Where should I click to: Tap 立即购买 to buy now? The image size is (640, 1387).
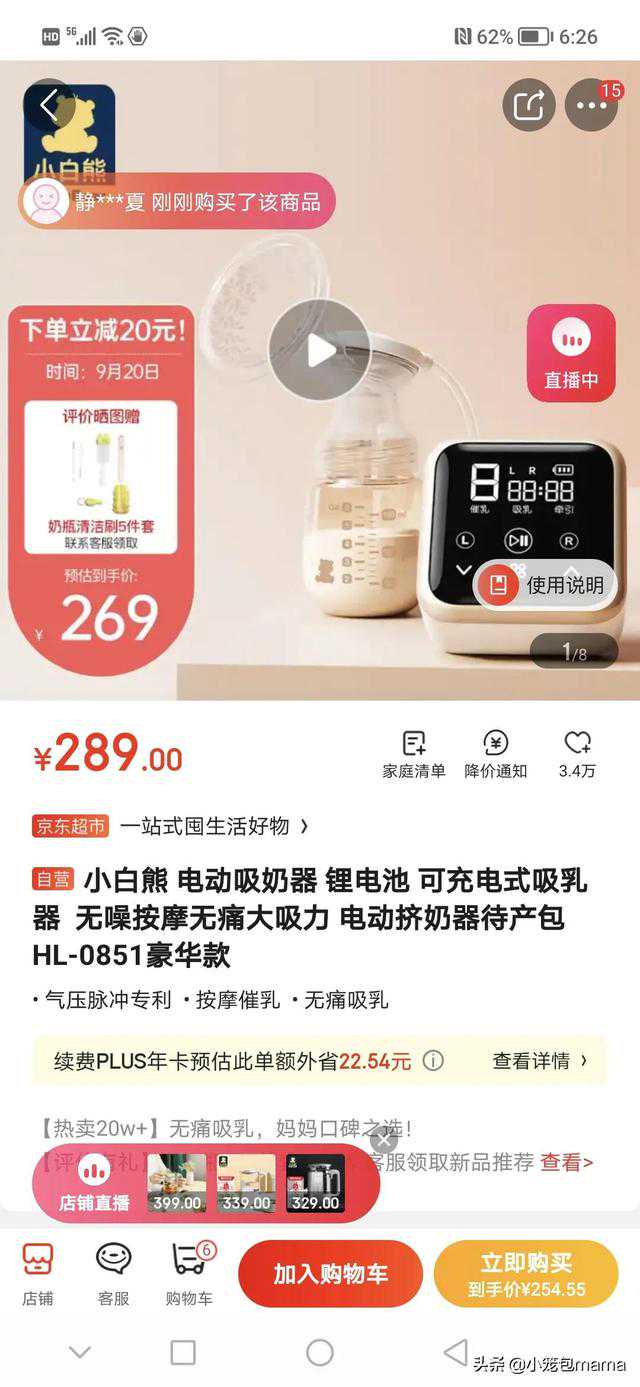(x=526, y=1273)
